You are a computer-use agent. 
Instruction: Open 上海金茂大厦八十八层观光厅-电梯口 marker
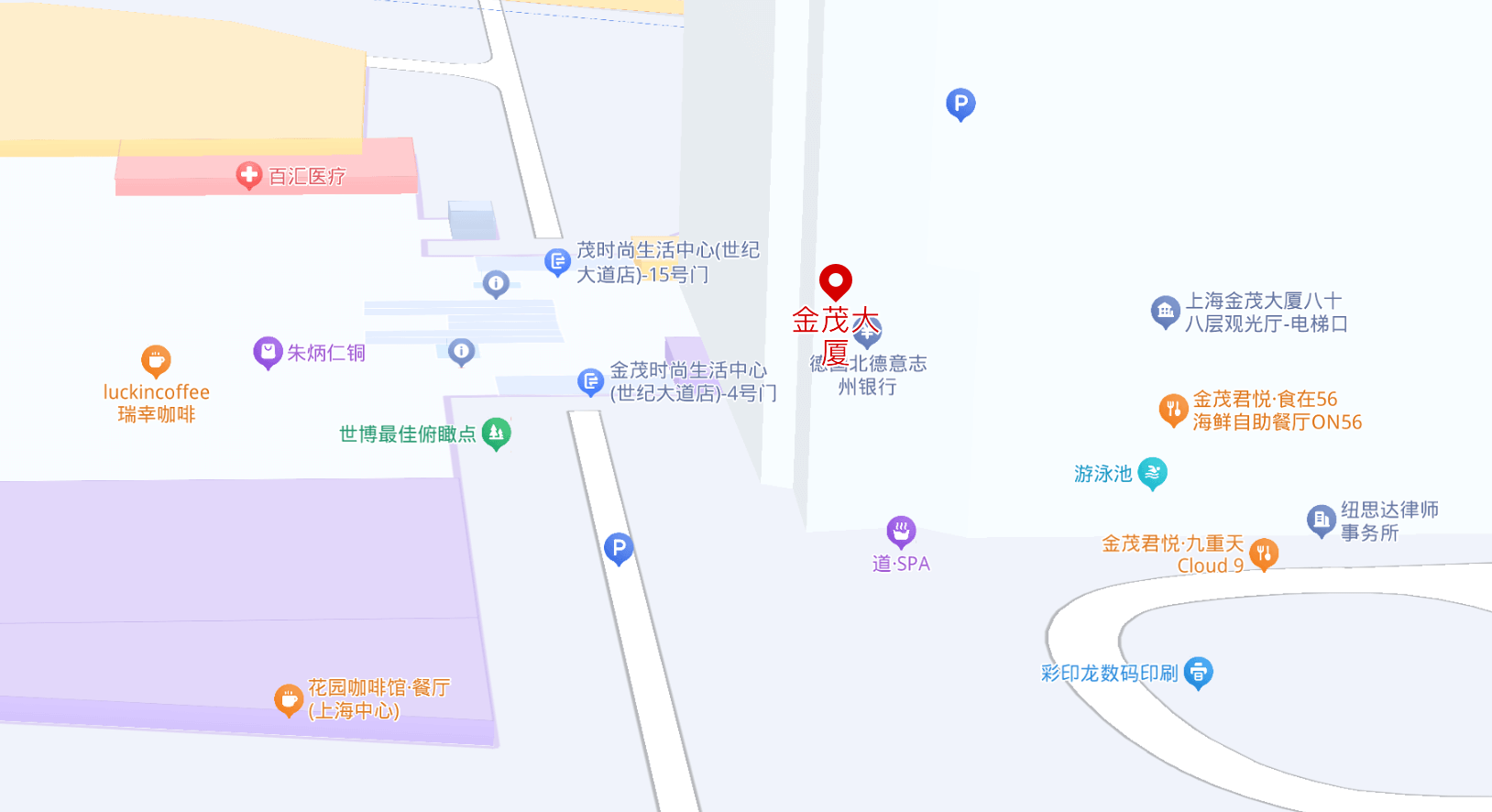click(x=1165, y=311)
